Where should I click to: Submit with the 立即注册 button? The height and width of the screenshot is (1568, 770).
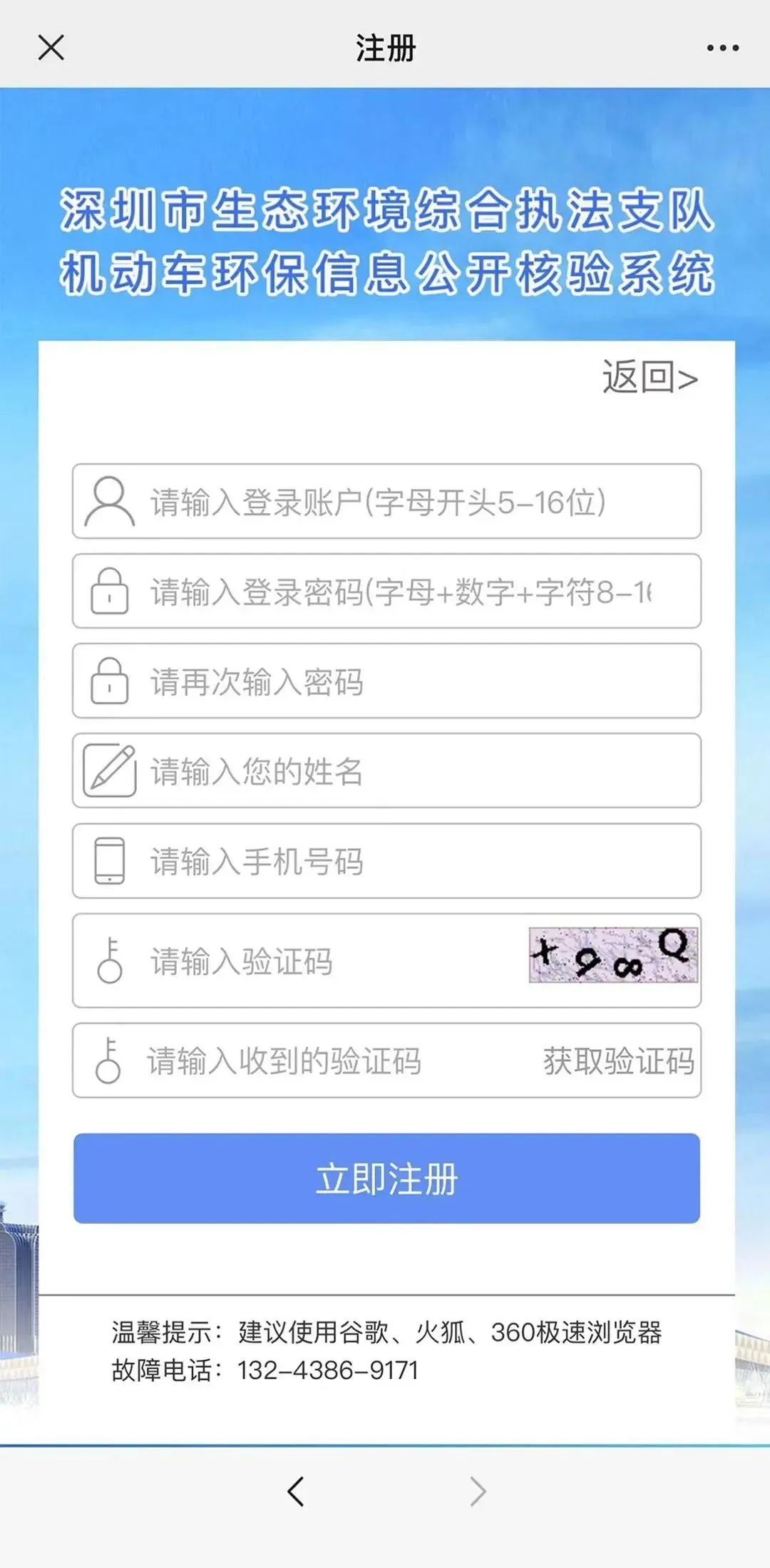point(386,1179)
